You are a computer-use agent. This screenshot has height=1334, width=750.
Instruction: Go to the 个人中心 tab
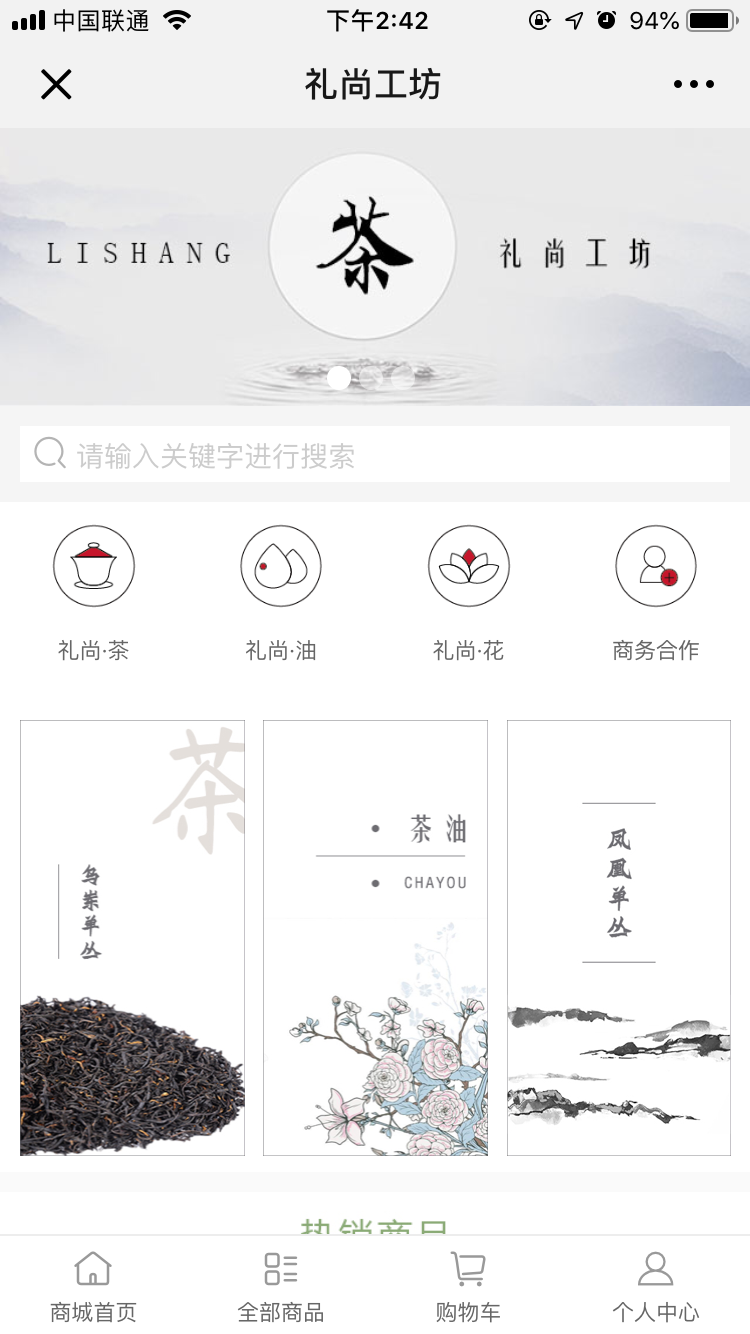pos(655,1285)
